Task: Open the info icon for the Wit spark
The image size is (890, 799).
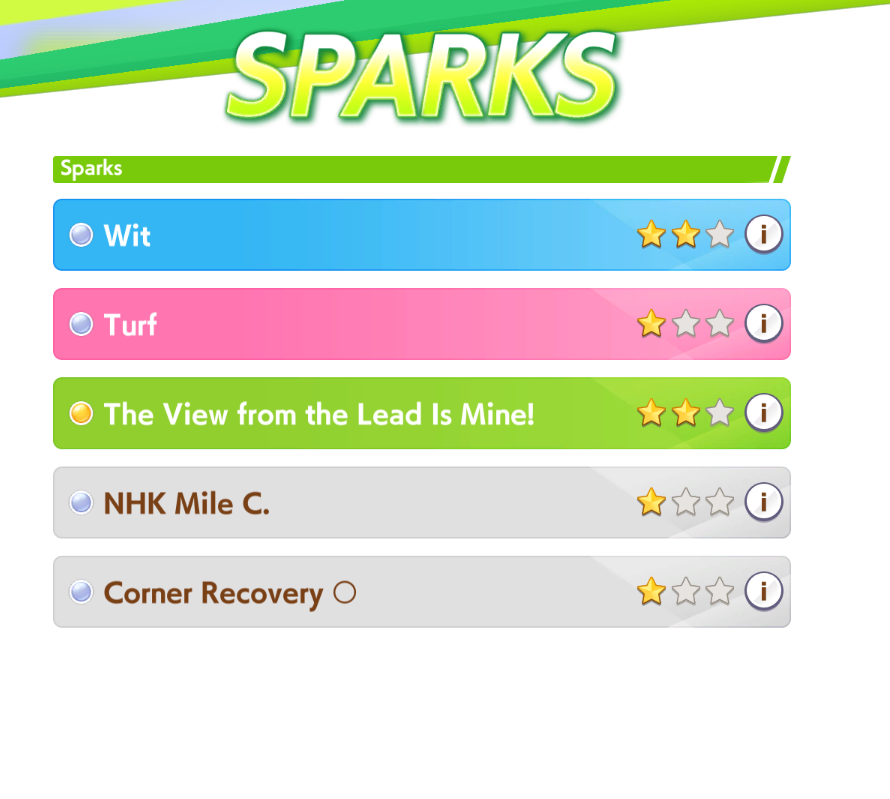Action: point(763,234)
